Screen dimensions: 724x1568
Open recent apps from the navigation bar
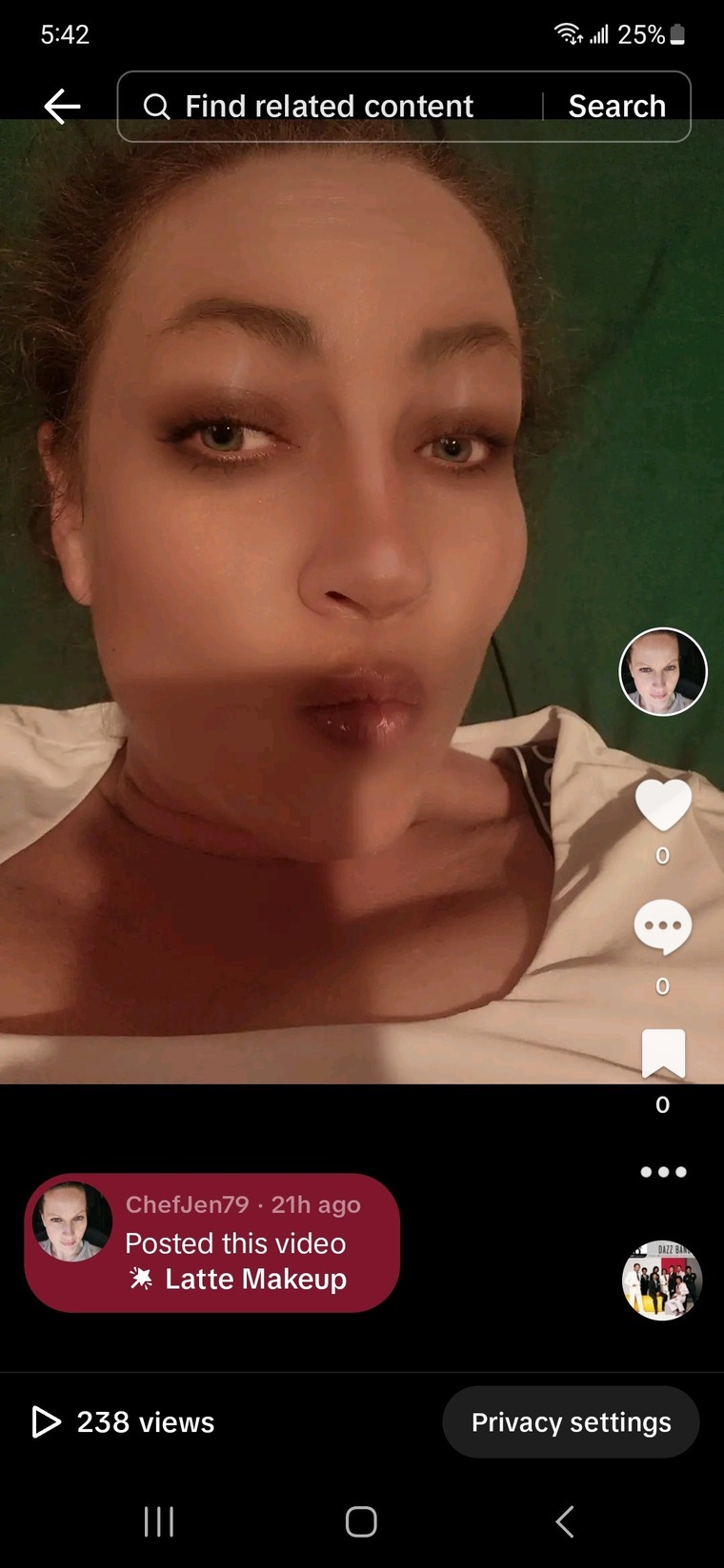(x=159, y=1521)
